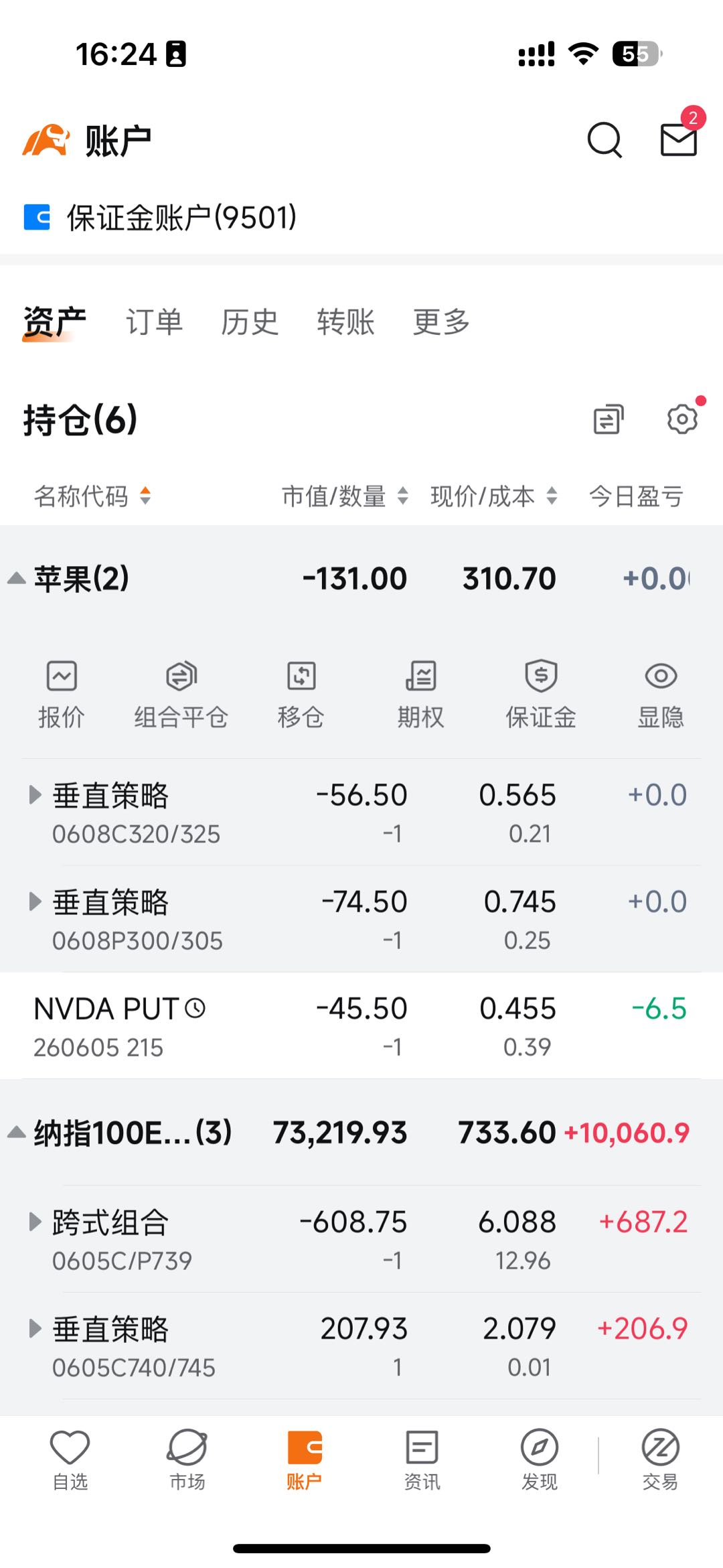Sort positions by 市值/数量
This screenshot has width=723, height=1568.
click(x=345, y=496)
